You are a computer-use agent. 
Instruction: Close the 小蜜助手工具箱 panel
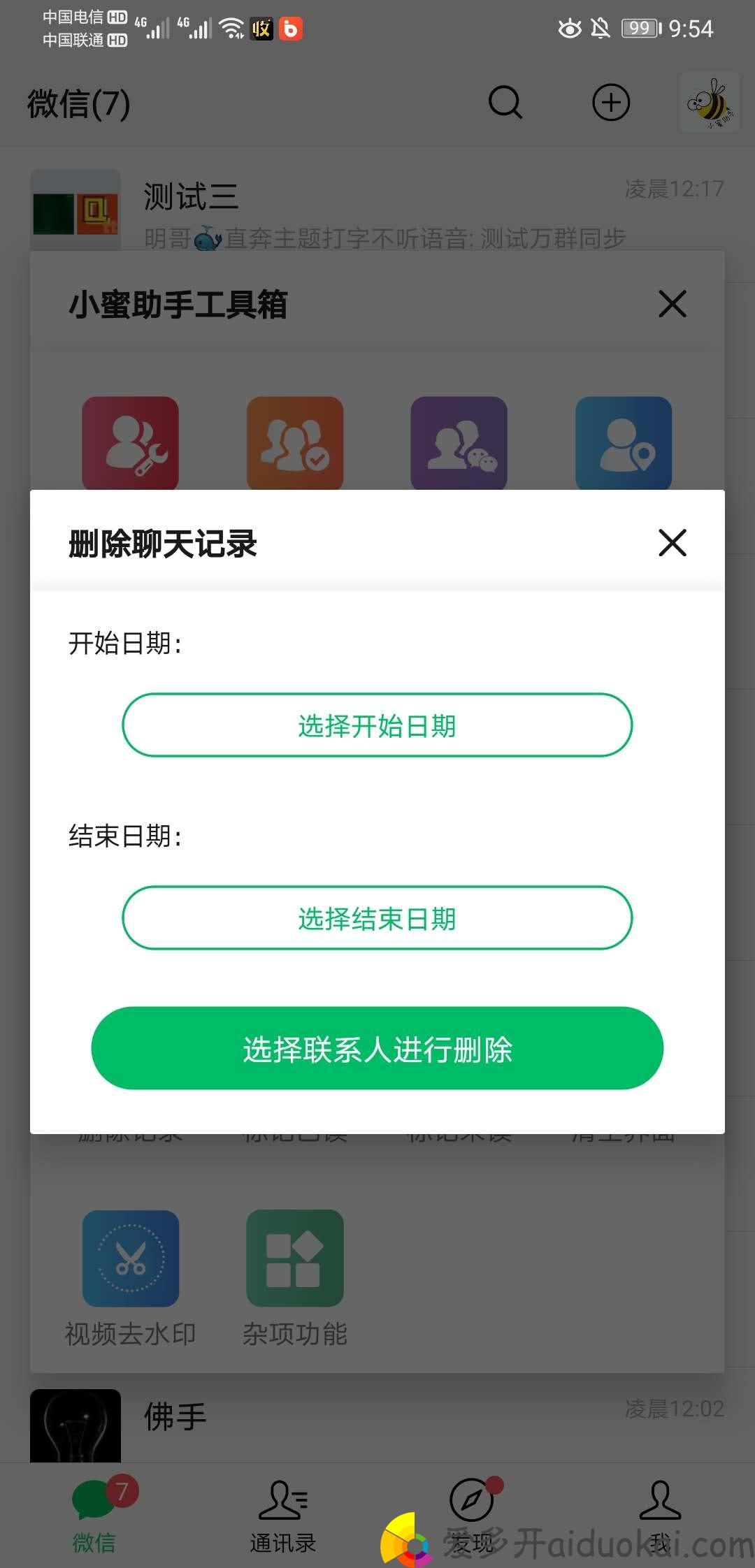[672, 304]
